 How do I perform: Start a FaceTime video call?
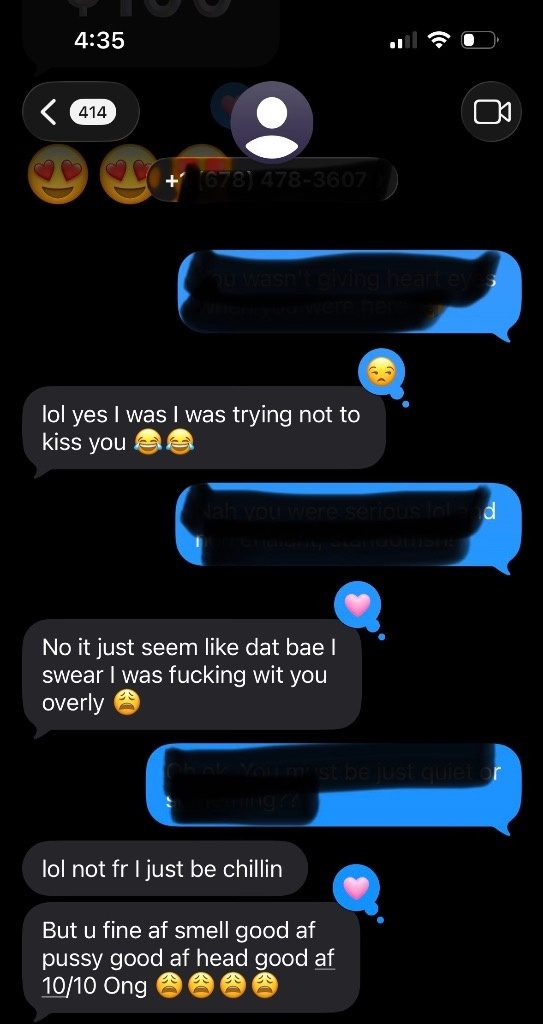coord(491,112)
